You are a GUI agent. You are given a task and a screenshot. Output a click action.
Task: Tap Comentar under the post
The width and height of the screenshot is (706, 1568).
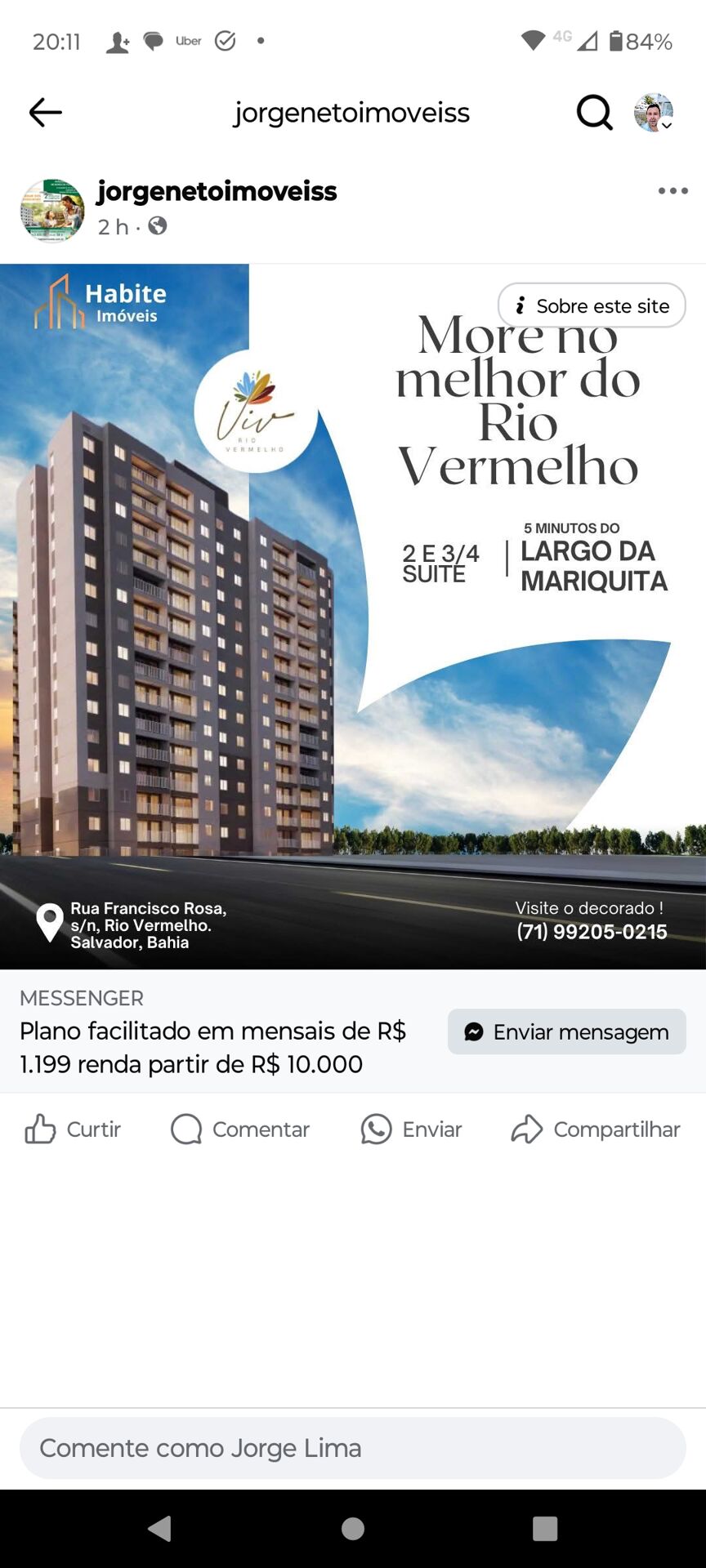click(x=240, y=1129)
